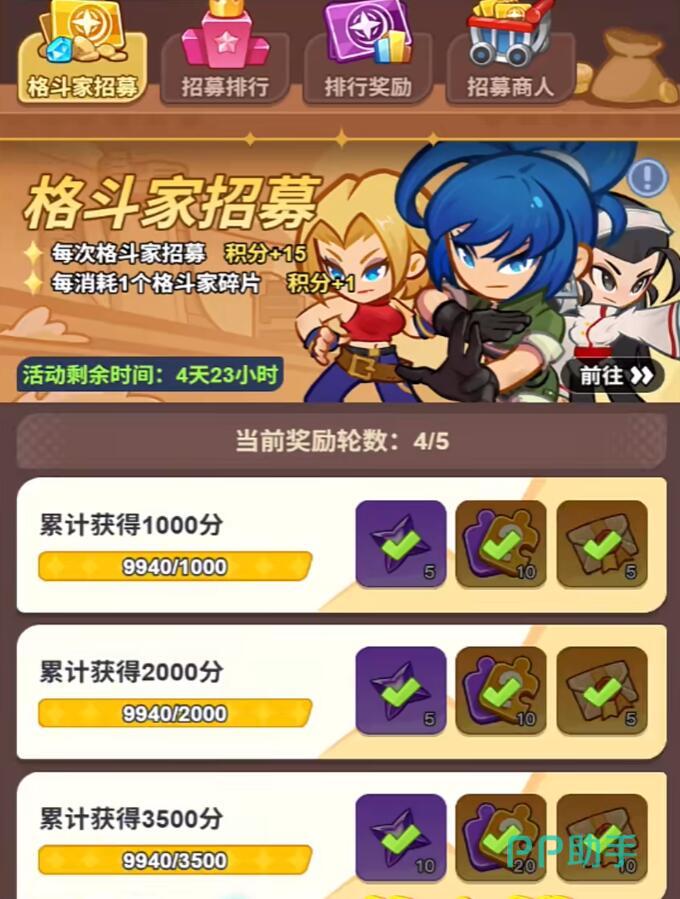This screenshot has width=680, height=899.
Task: View shuriken reward in 累计获得3500分 row
Action: [400, 838]
